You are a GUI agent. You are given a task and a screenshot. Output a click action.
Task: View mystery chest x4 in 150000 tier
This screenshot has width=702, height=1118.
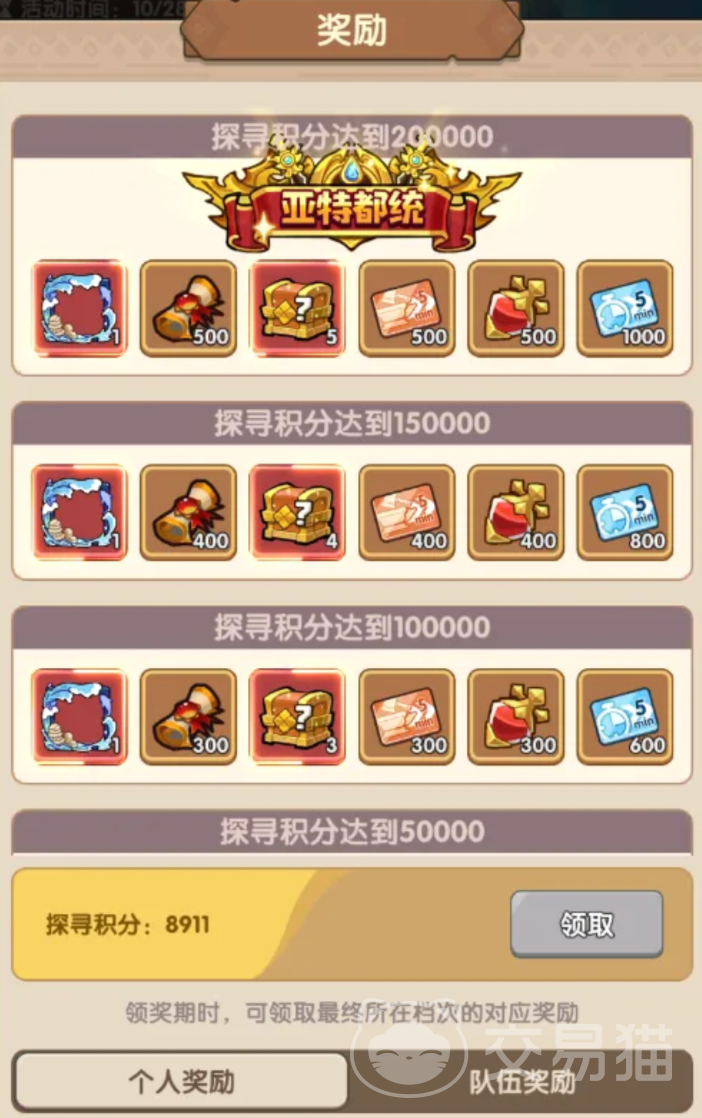pos(297,513)
